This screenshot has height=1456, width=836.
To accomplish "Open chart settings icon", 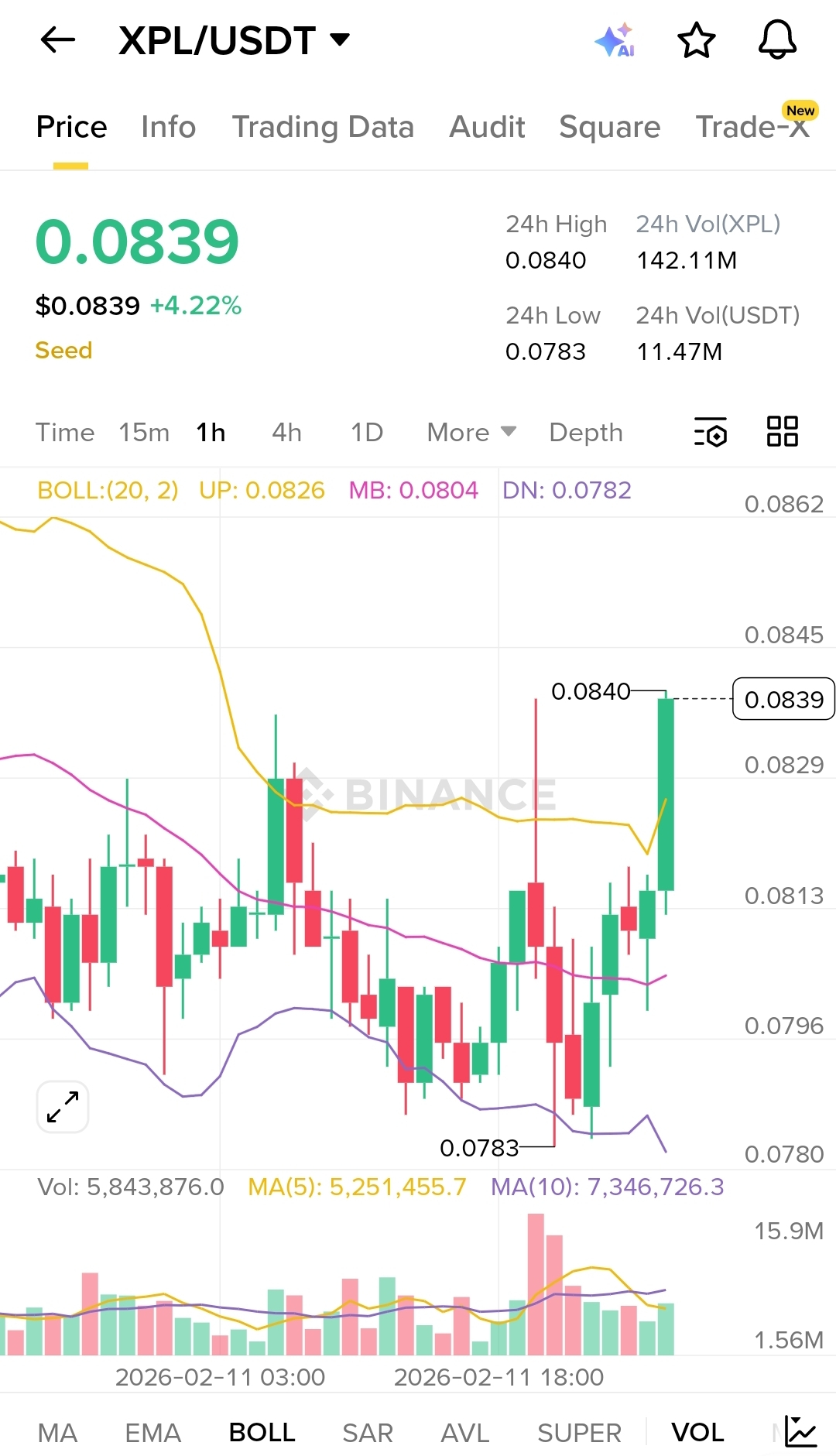I will [x=711, y=432].
